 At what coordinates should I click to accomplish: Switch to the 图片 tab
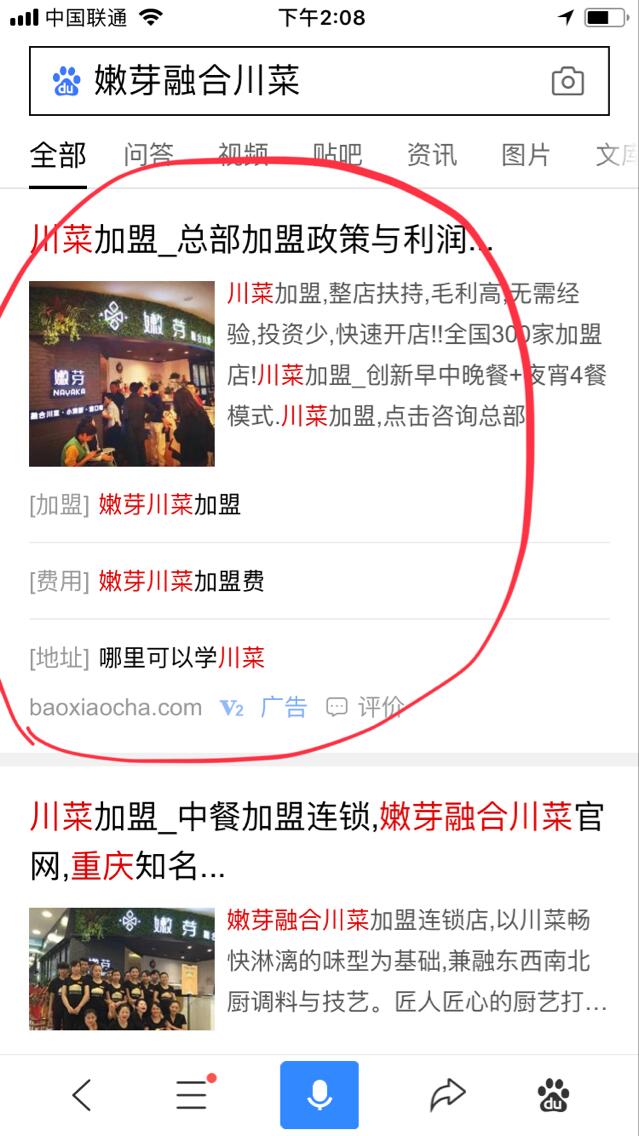526,155
